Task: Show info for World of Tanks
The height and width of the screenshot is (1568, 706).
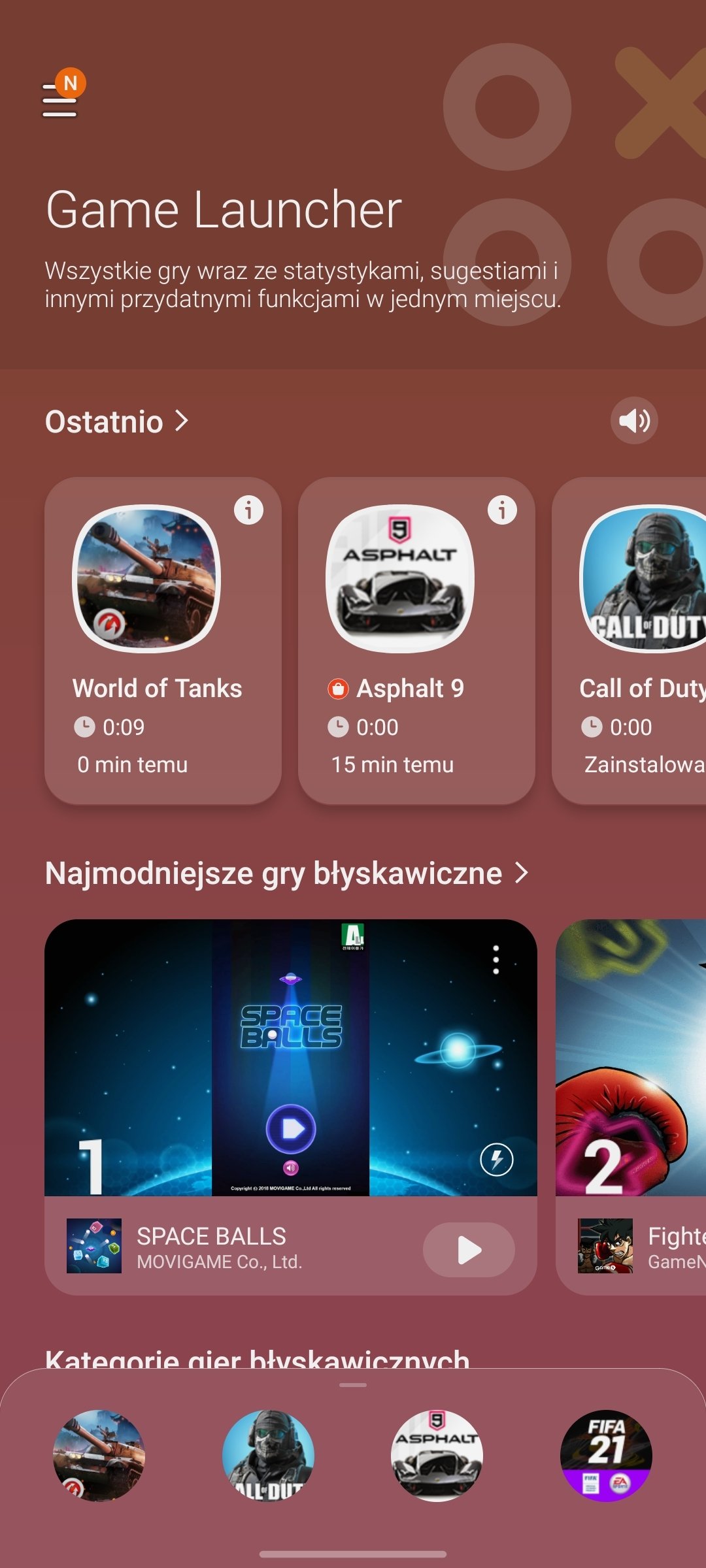Action: pos(248,510)
